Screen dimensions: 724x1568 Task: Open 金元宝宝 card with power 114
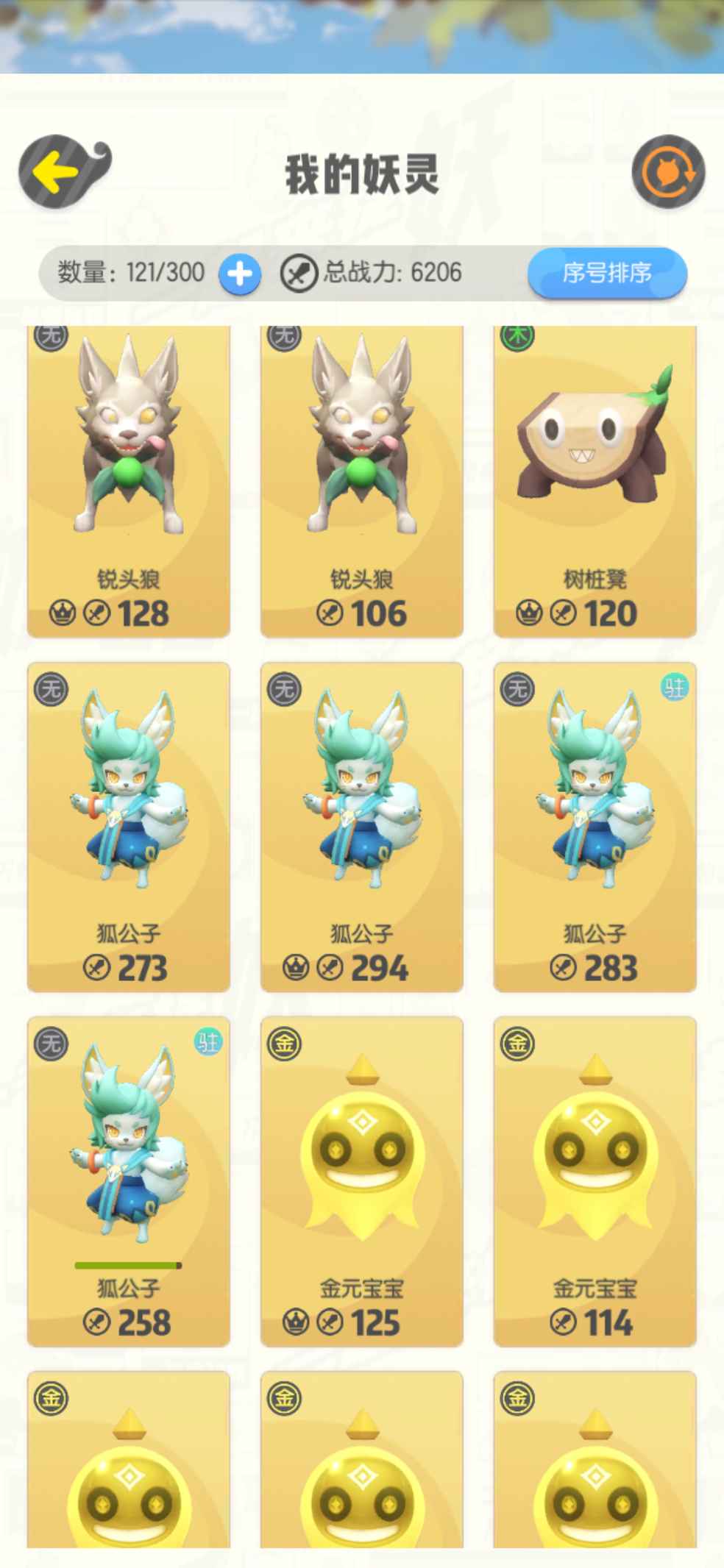click(595, 1181)
